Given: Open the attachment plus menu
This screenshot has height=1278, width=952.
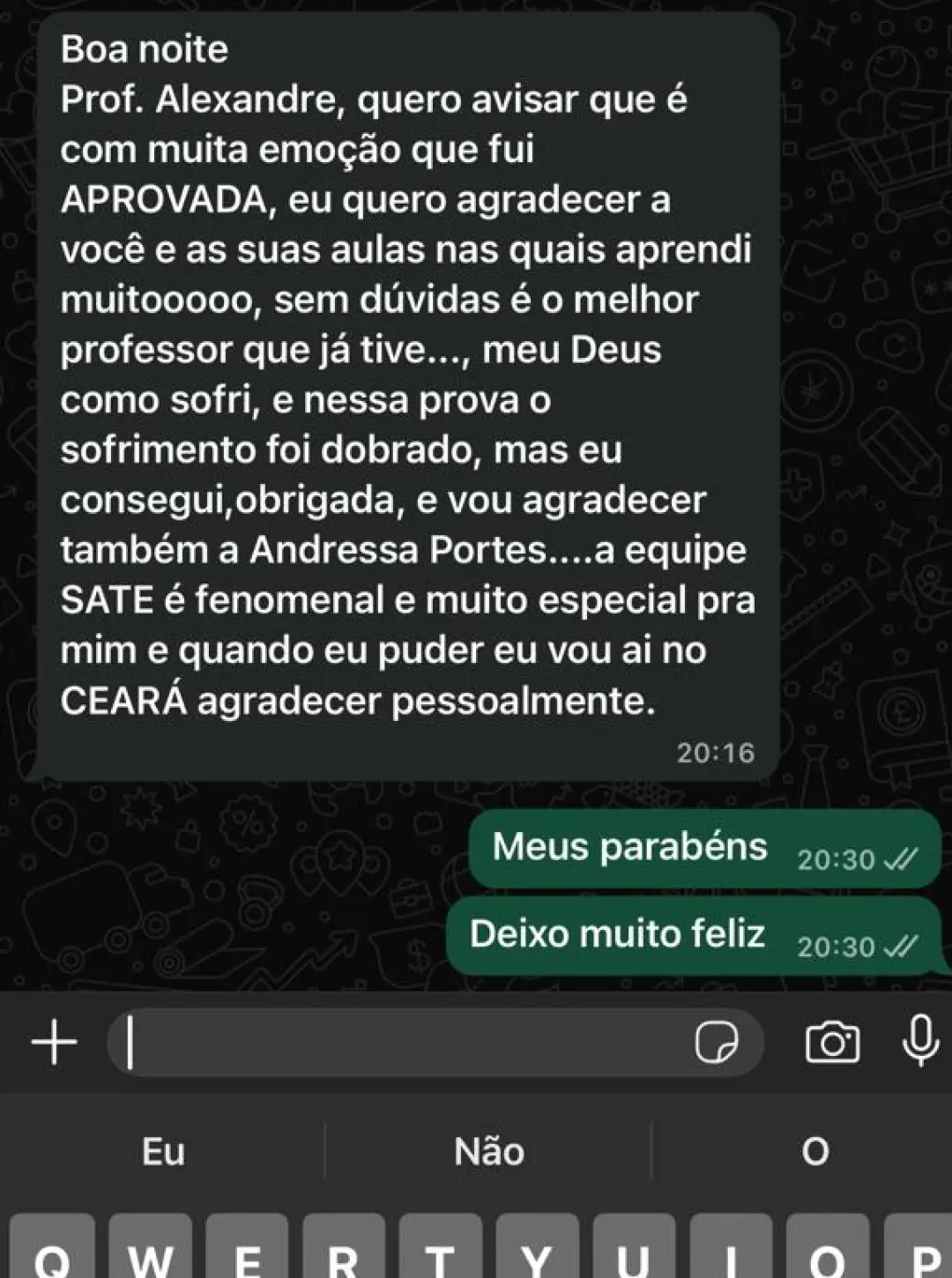Looking at the screenshot, I should point(55,1043).
